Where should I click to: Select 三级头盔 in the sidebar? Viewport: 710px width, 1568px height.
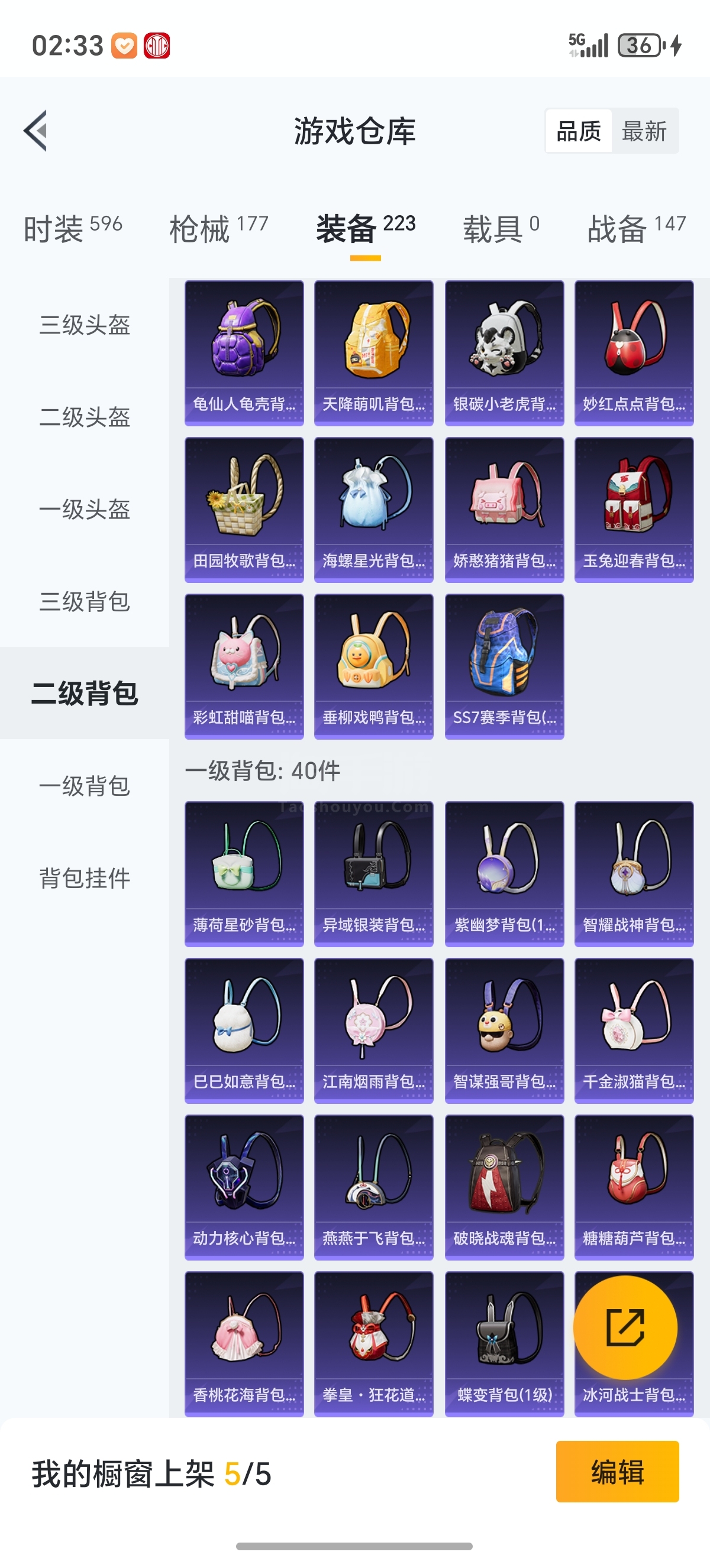pyautogui.click(x=85, y=325)
